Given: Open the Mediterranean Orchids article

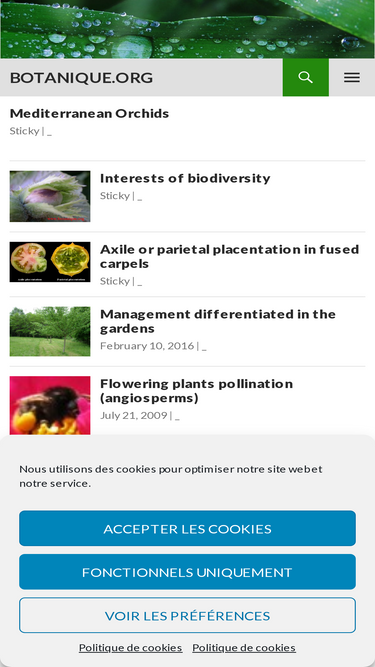Looking at the screenshot, I should 89,113.
